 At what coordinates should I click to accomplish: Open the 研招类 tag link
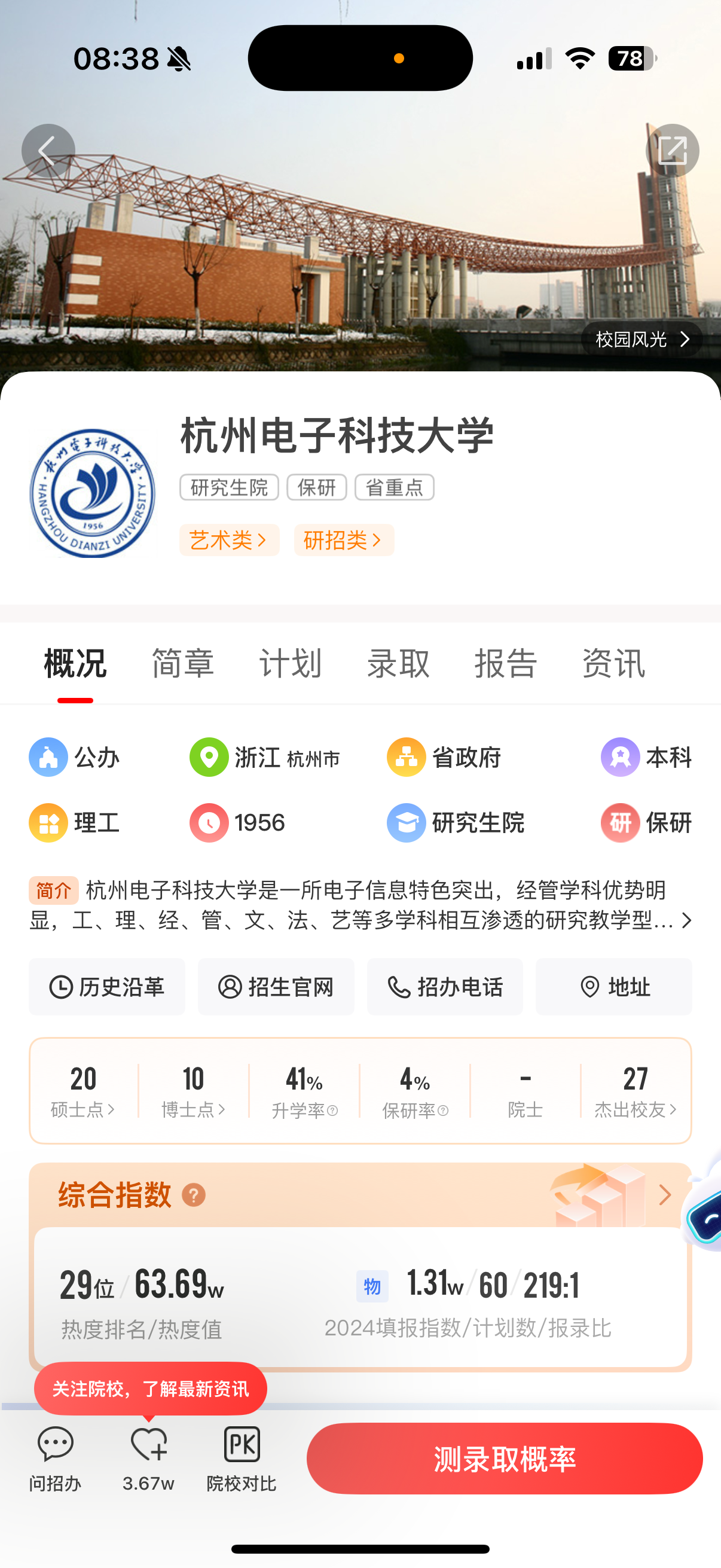[x=343, y=540]
